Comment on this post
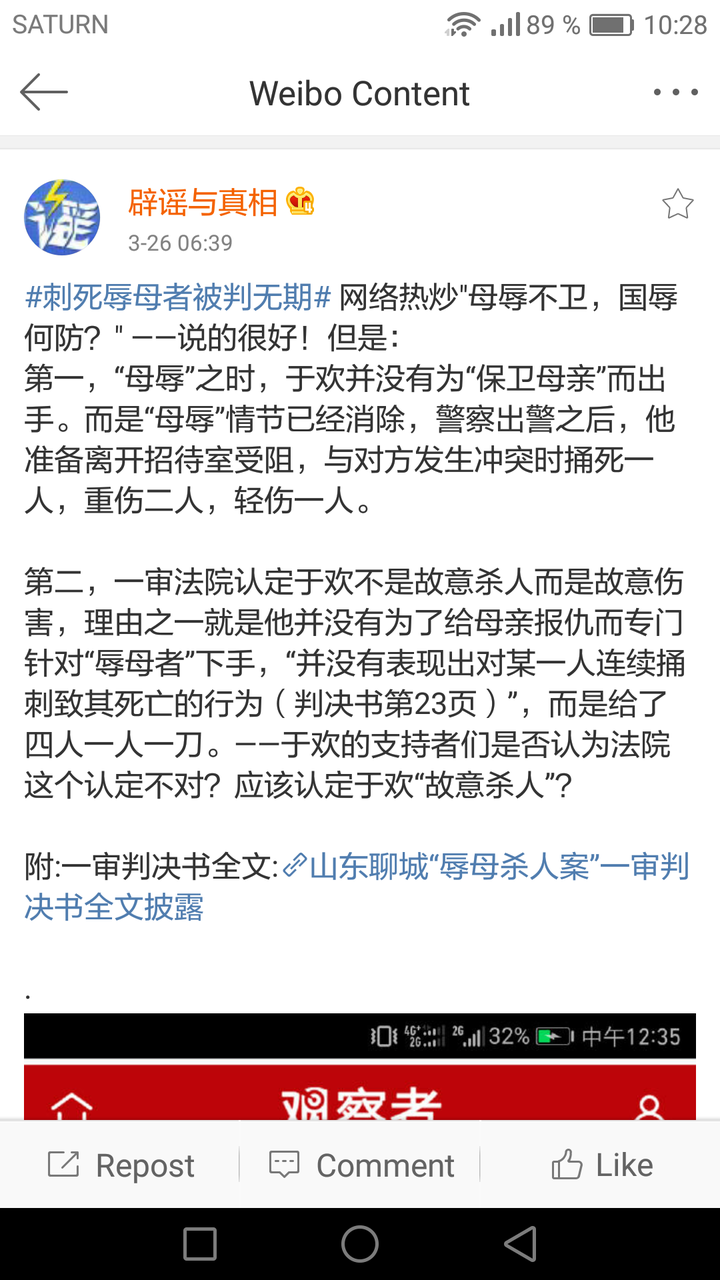 point(362,1165)
